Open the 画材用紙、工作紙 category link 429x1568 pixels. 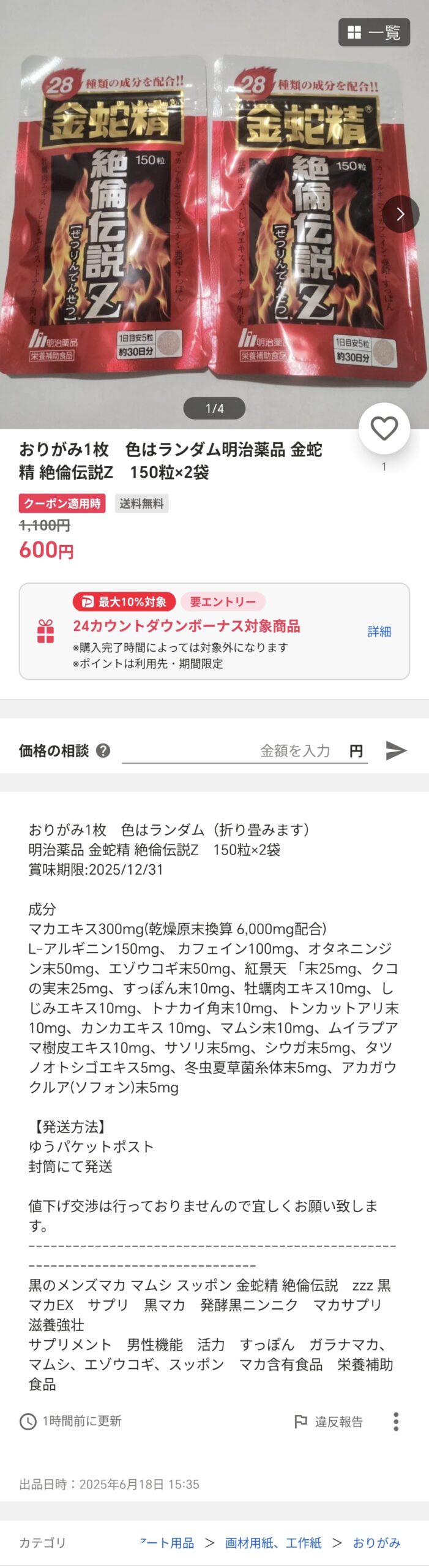(273, 1543)
